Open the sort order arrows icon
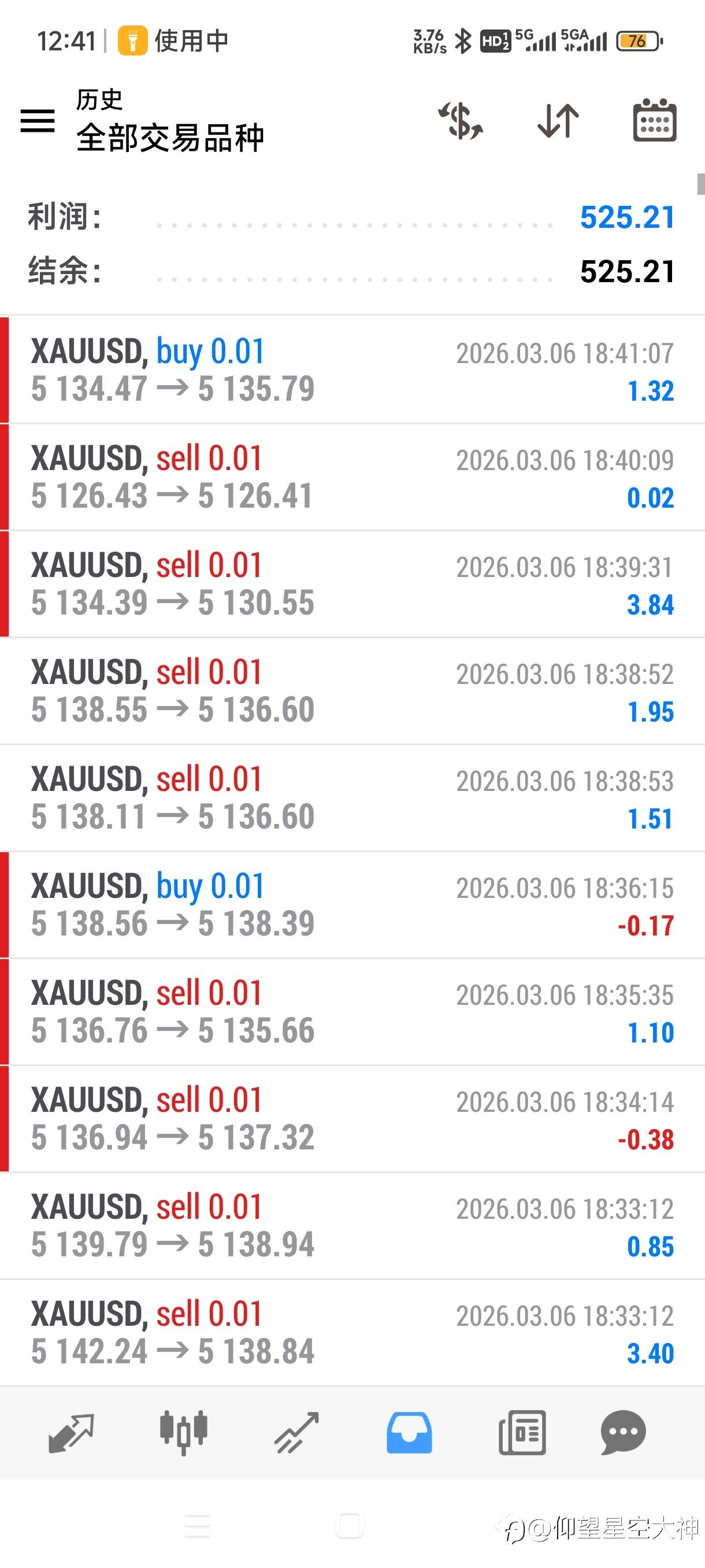Viewport: 705px width, 1568px height. click(558, 120)
